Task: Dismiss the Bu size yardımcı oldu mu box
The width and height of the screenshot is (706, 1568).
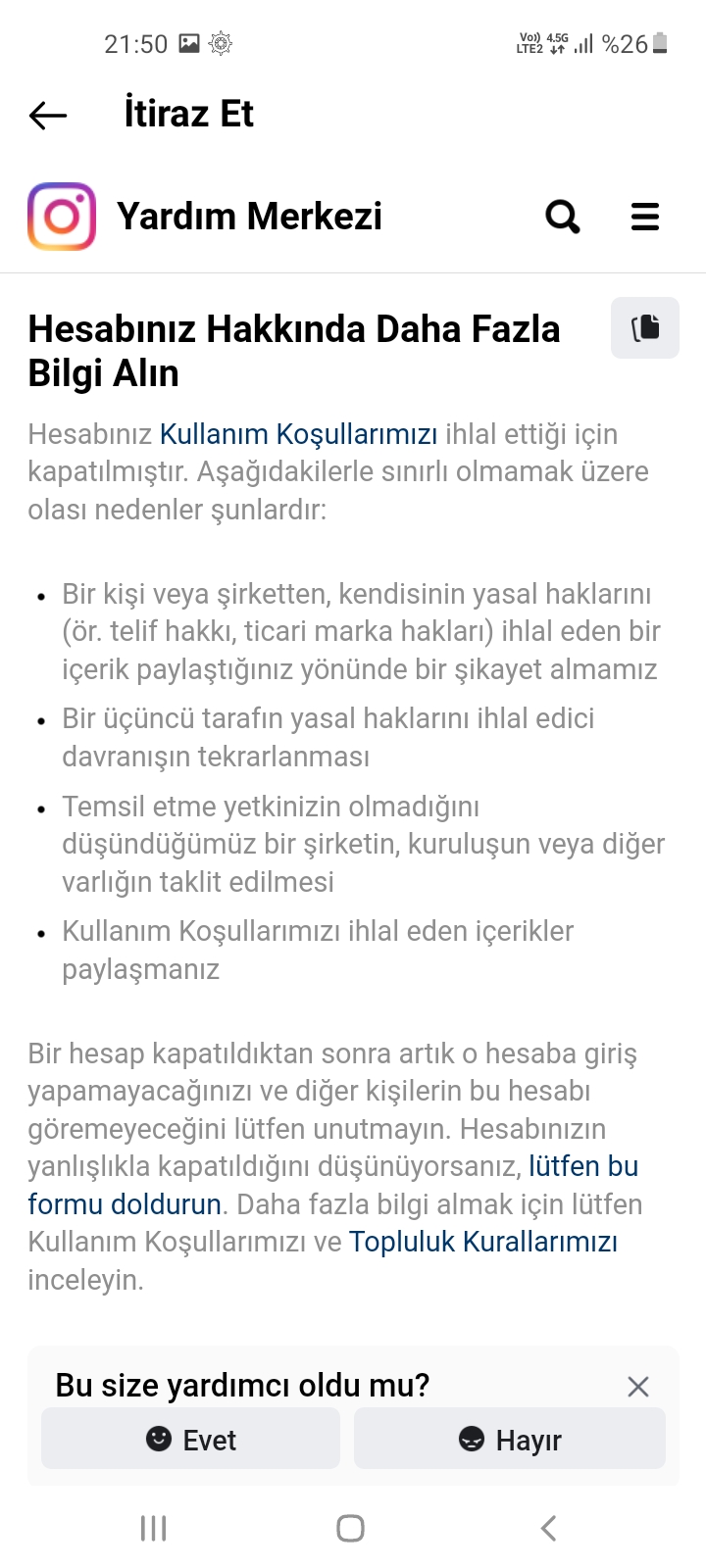Action: 638,1386
